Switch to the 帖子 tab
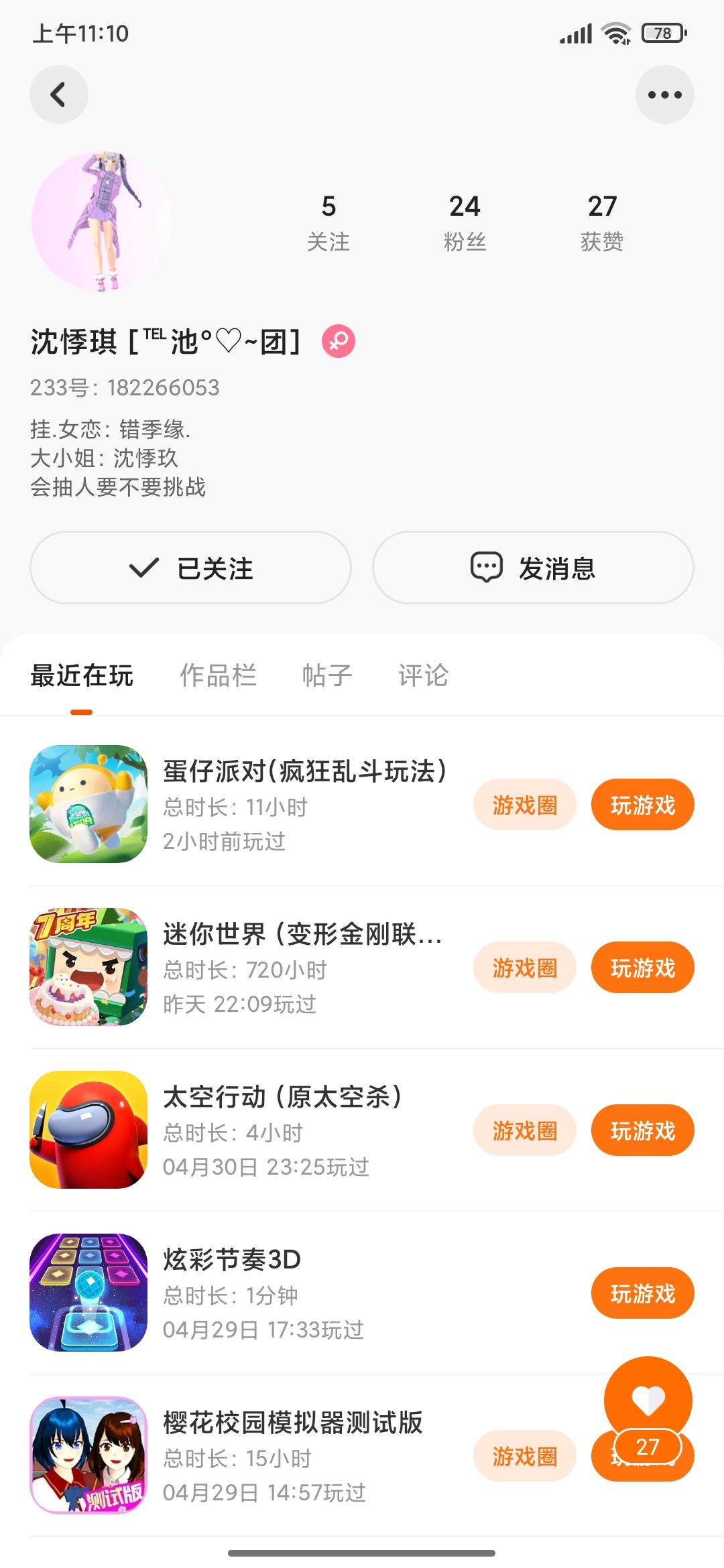Image resolution: width=724 pixels, height=1568 pixels. click(x=326, y=675)
